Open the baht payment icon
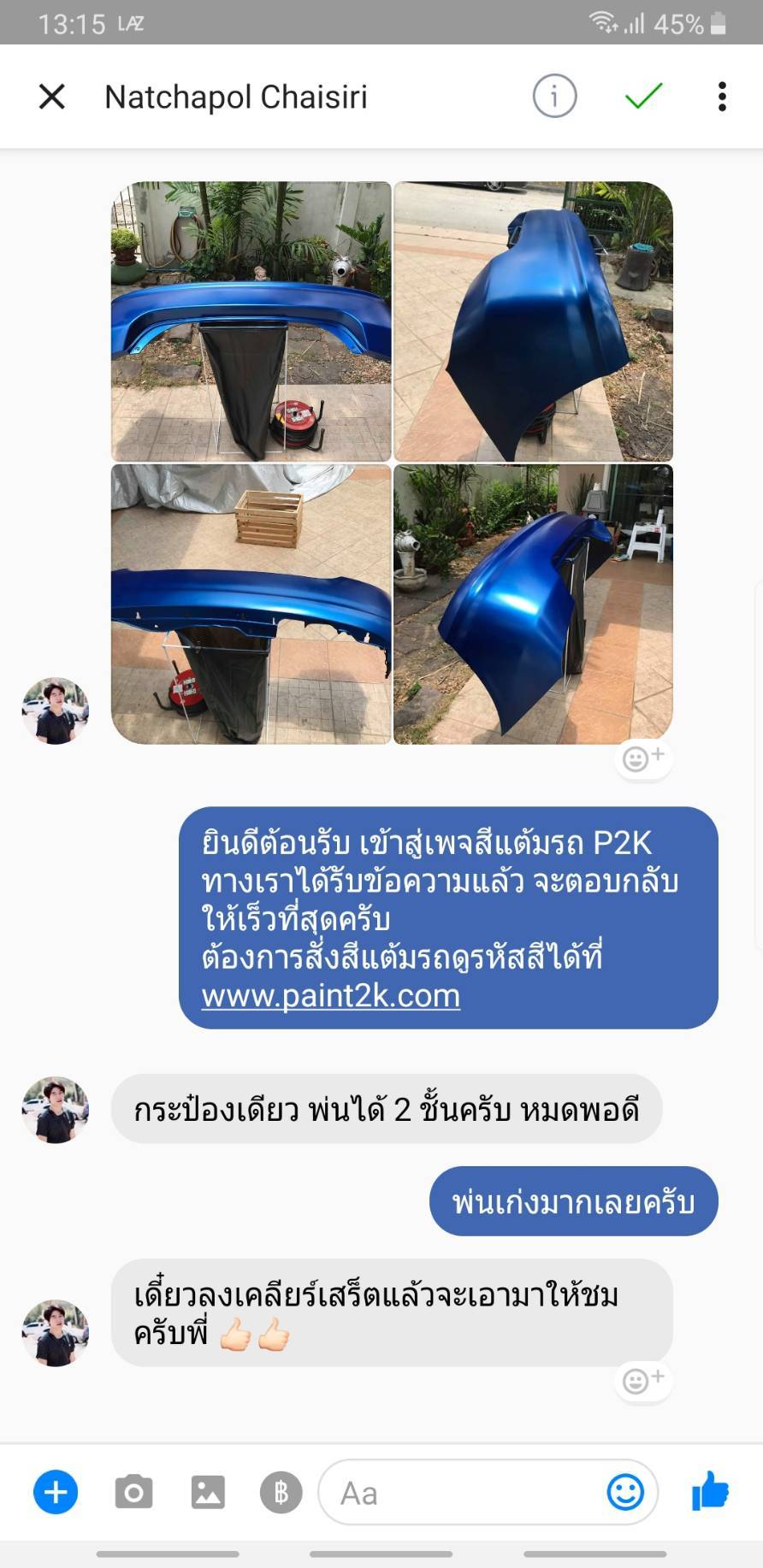This screenshot has height=1568, width=763. [281, 1493]
